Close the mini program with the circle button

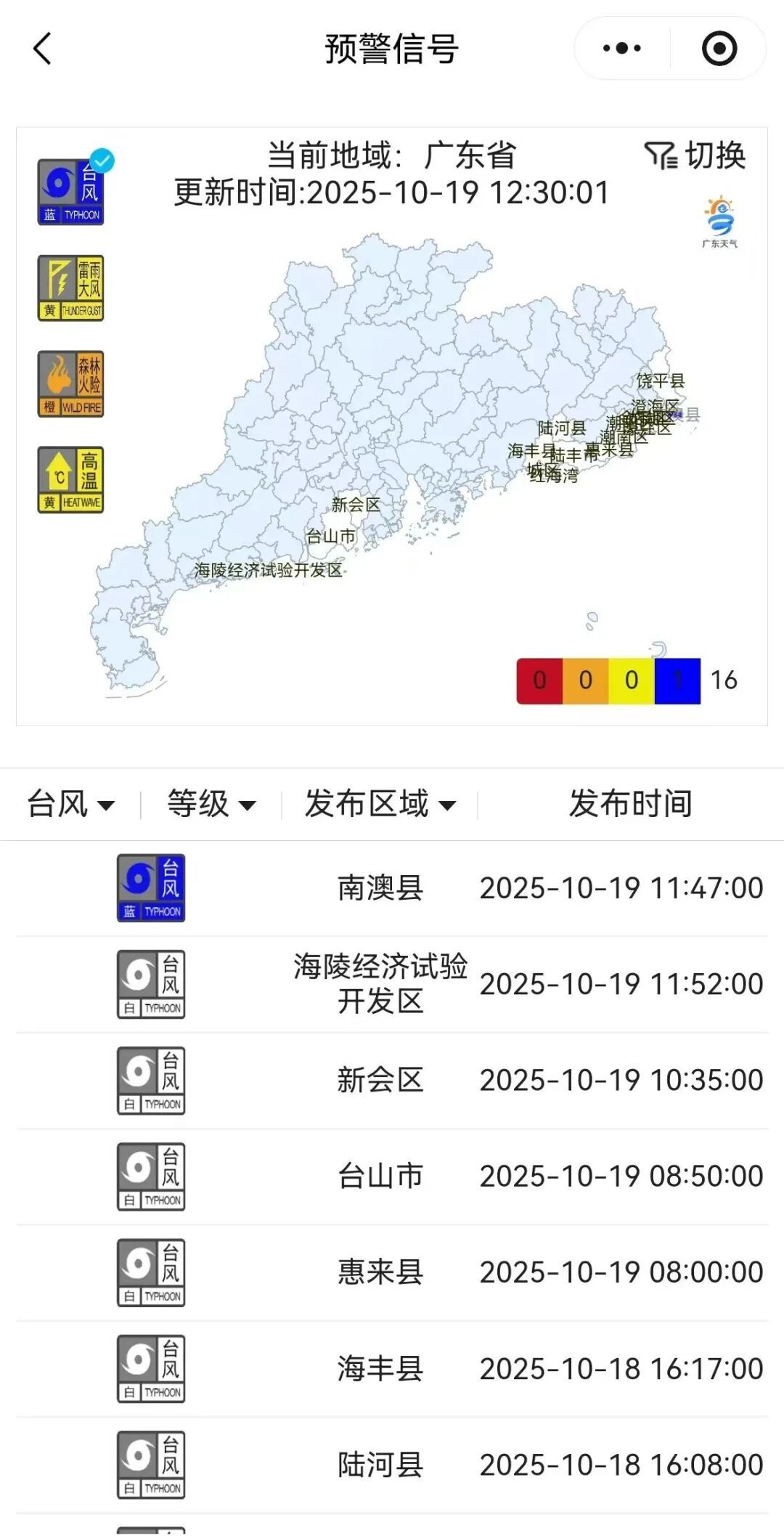pos(719,49)
